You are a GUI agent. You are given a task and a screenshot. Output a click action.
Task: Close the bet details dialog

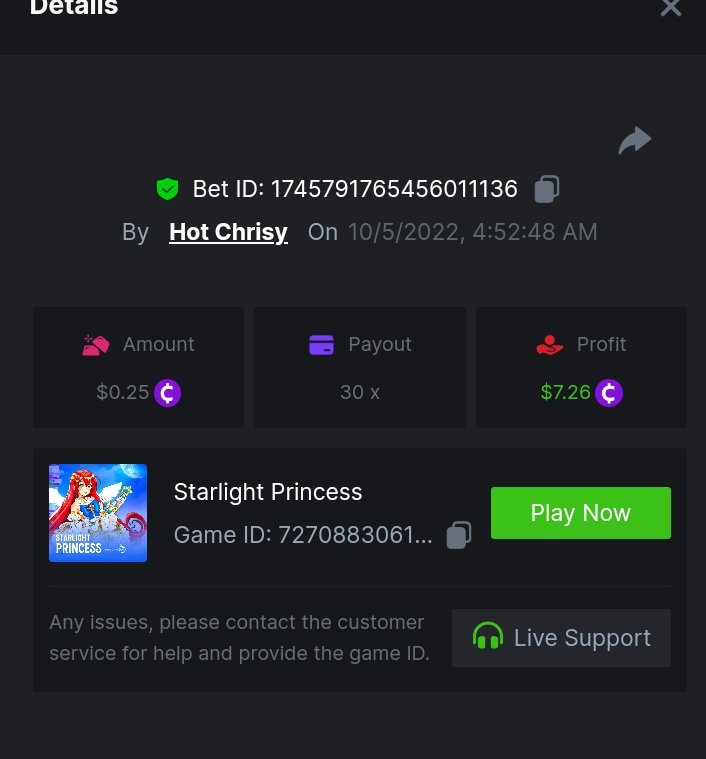(670, 8)
